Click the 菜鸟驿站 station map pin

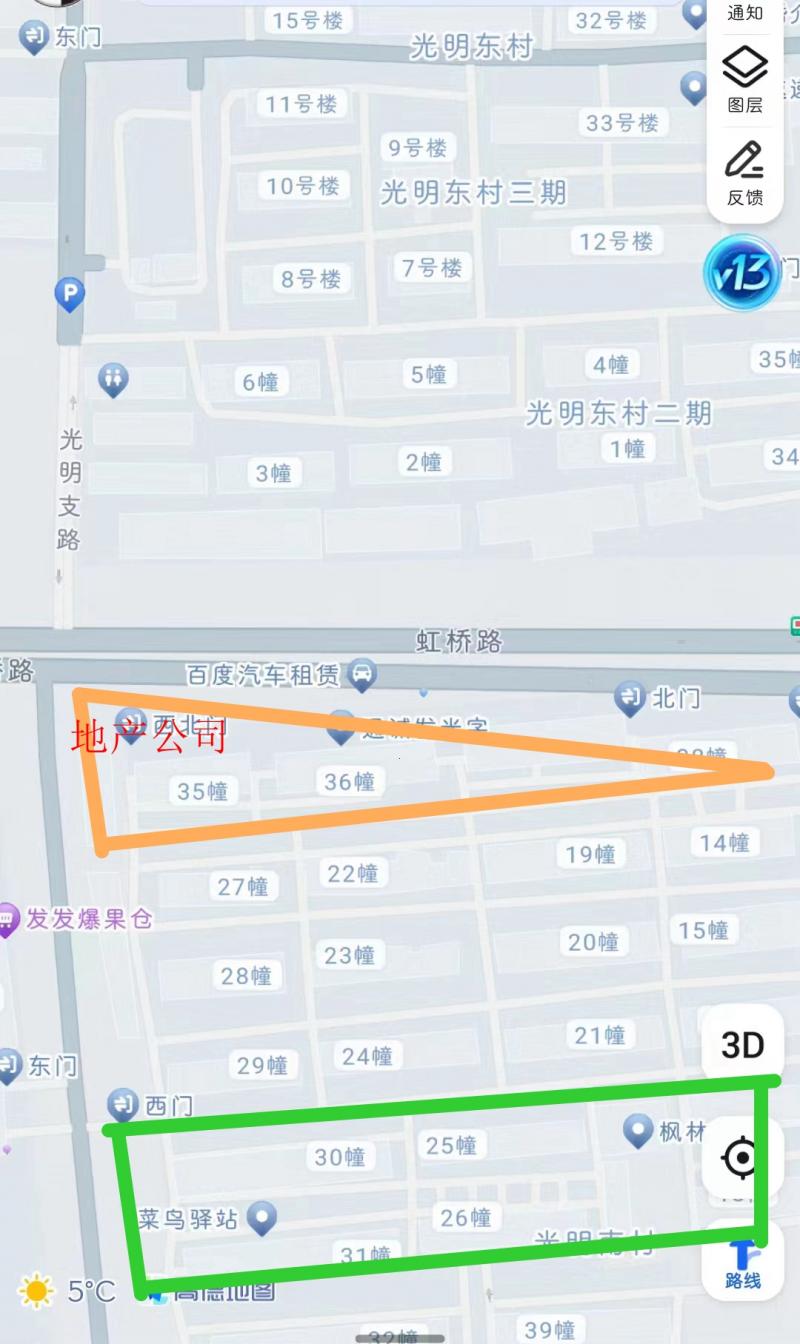tap(262, 1219)
